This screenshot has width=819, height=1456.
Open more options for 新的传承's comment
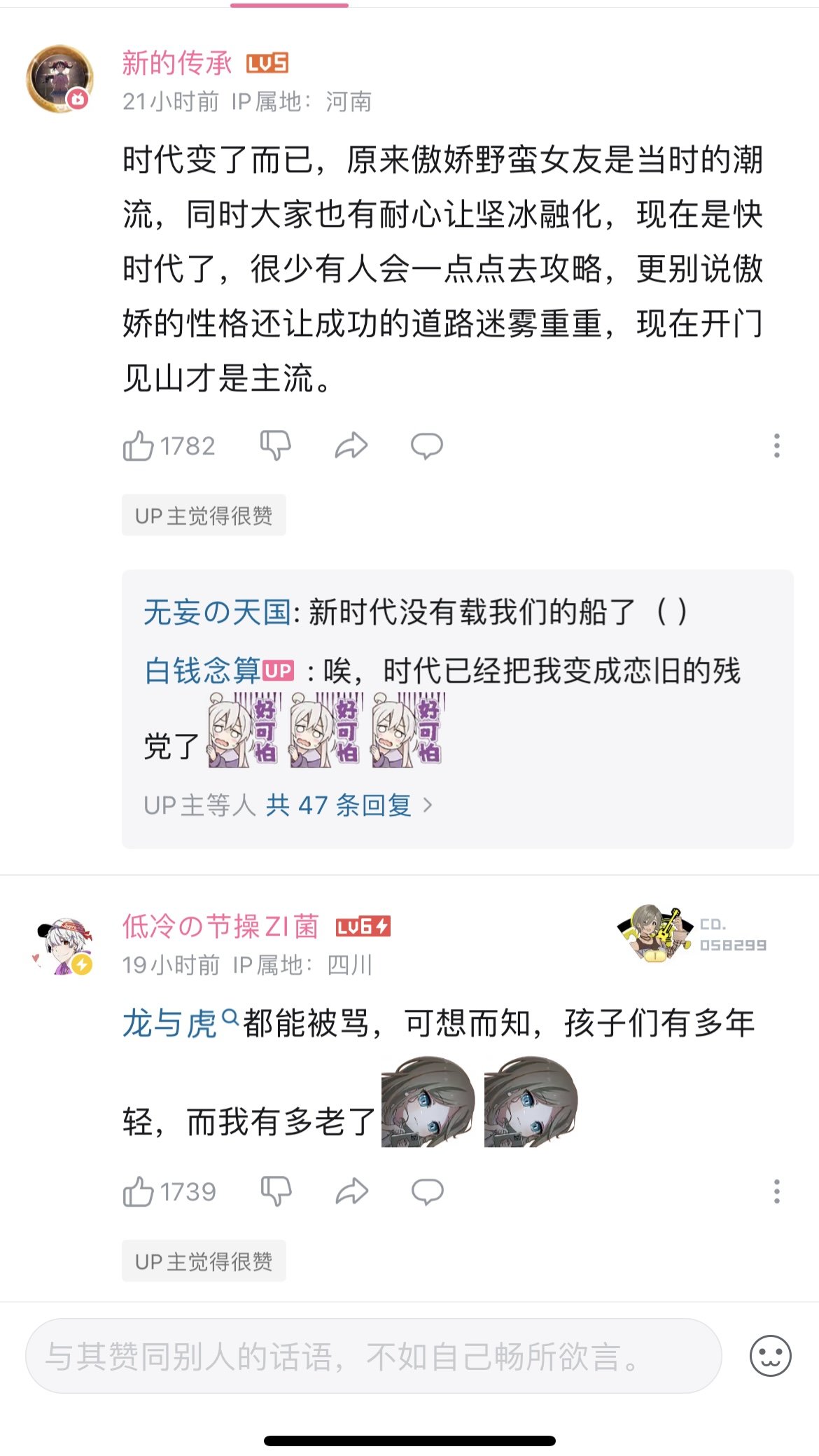click(x=776, y=445)
